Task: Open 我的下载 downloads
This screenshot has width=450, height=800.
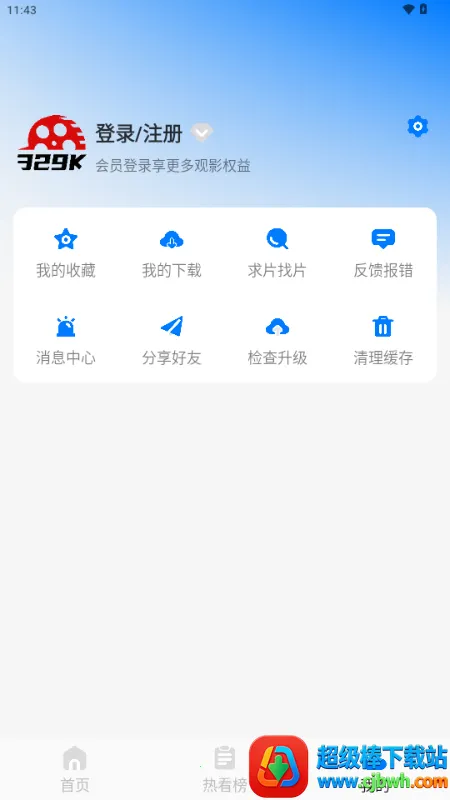Action: click(171, 254)
